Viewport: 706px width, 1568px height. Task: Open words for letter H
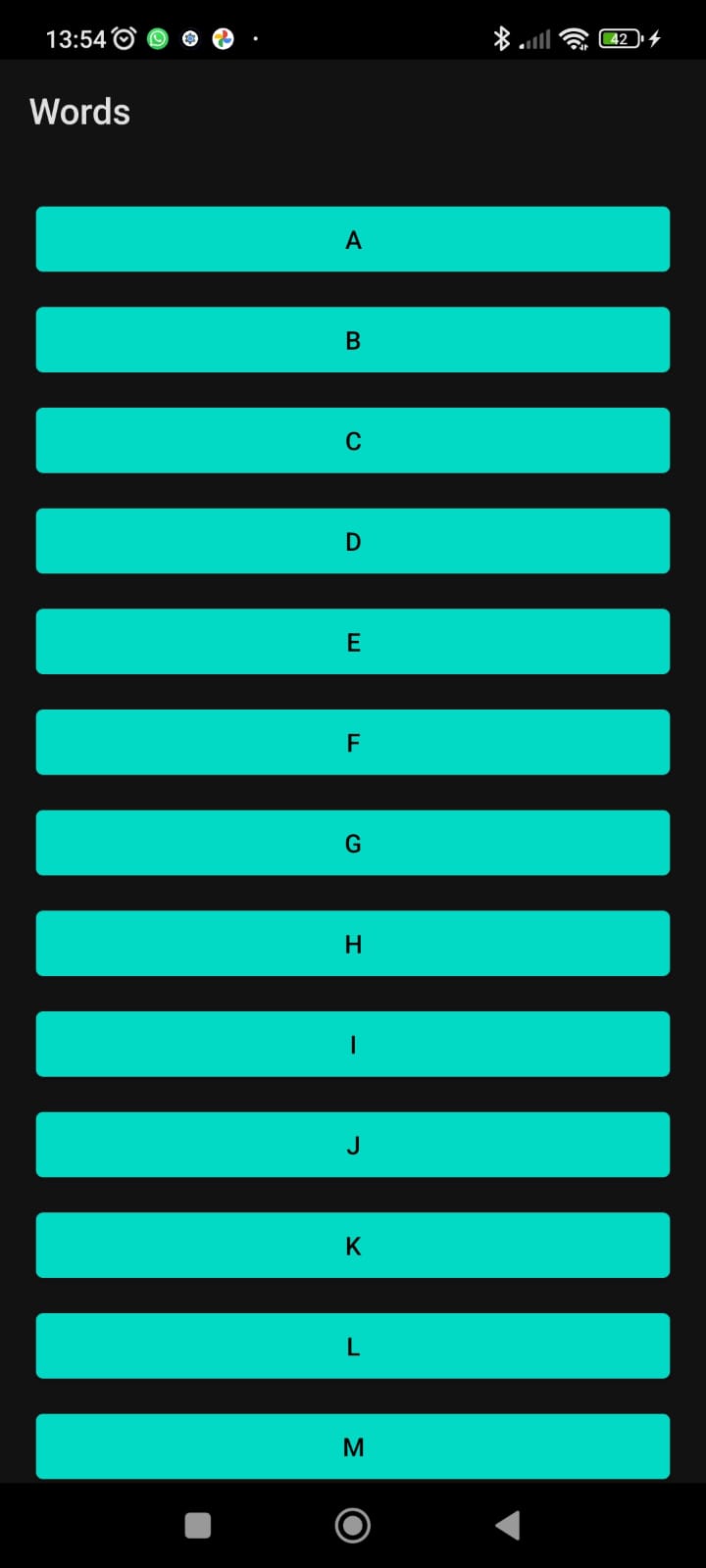pos(353,944)
